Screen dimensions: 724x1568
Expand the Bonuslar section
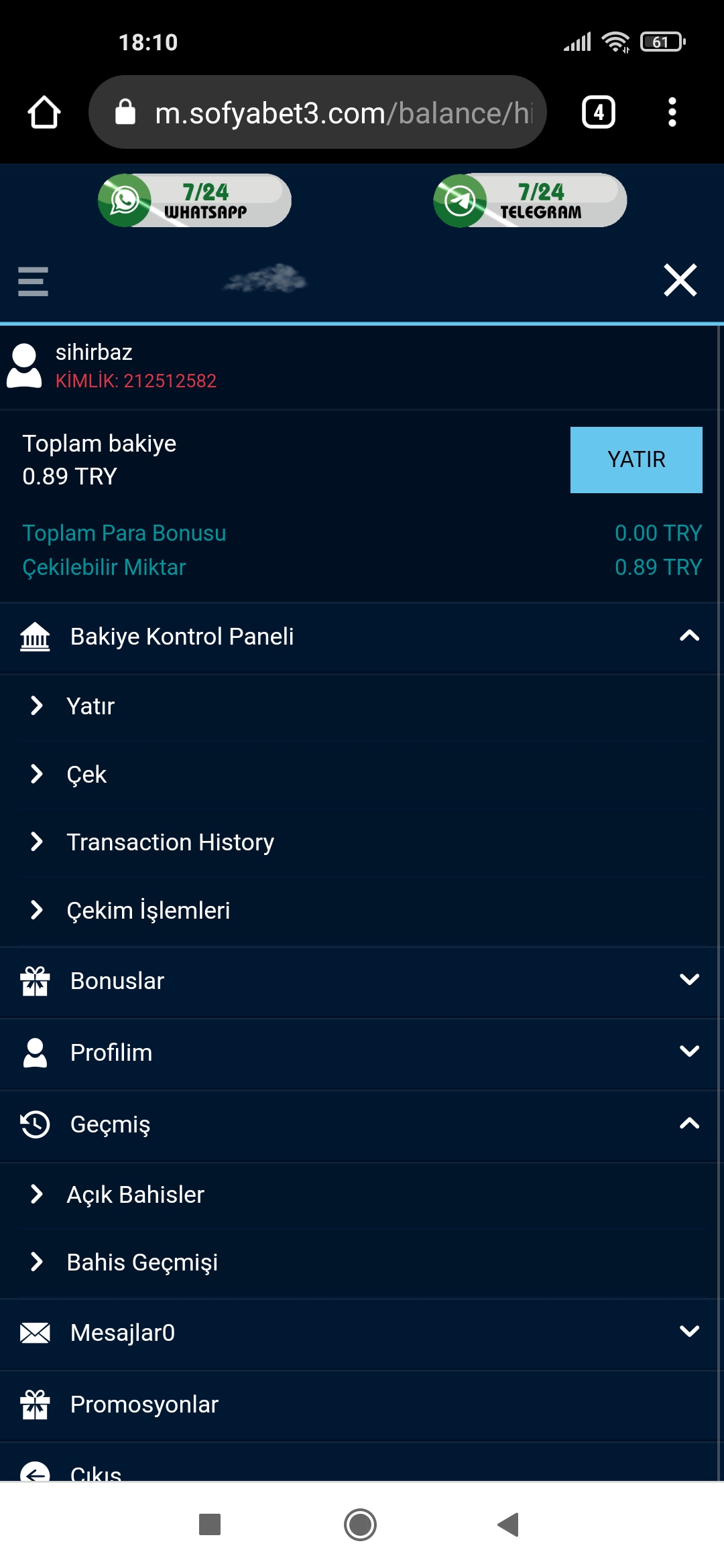(362, 982)
